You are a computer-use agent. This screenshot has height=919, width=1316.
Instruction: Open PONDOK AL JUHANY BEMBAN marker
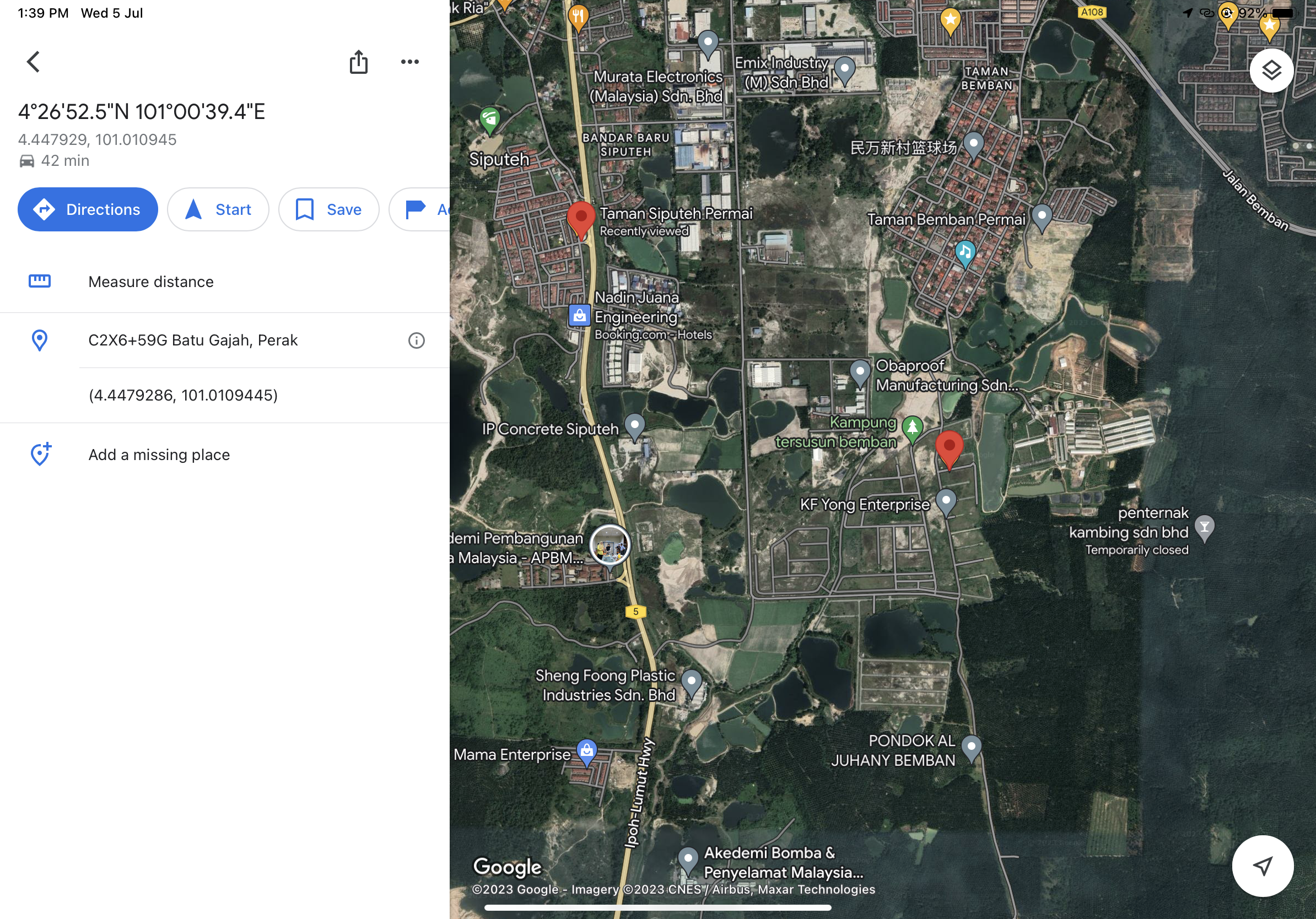[971, 747]
